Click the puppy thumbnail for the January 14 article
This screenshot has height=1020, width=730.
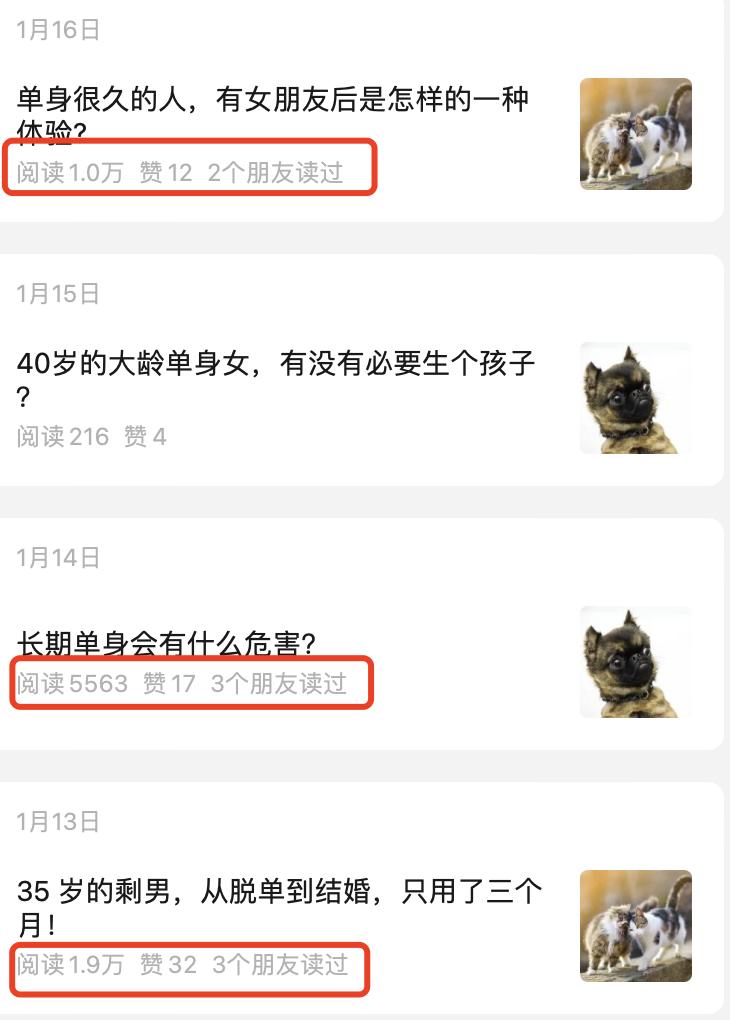pos(634,660)
